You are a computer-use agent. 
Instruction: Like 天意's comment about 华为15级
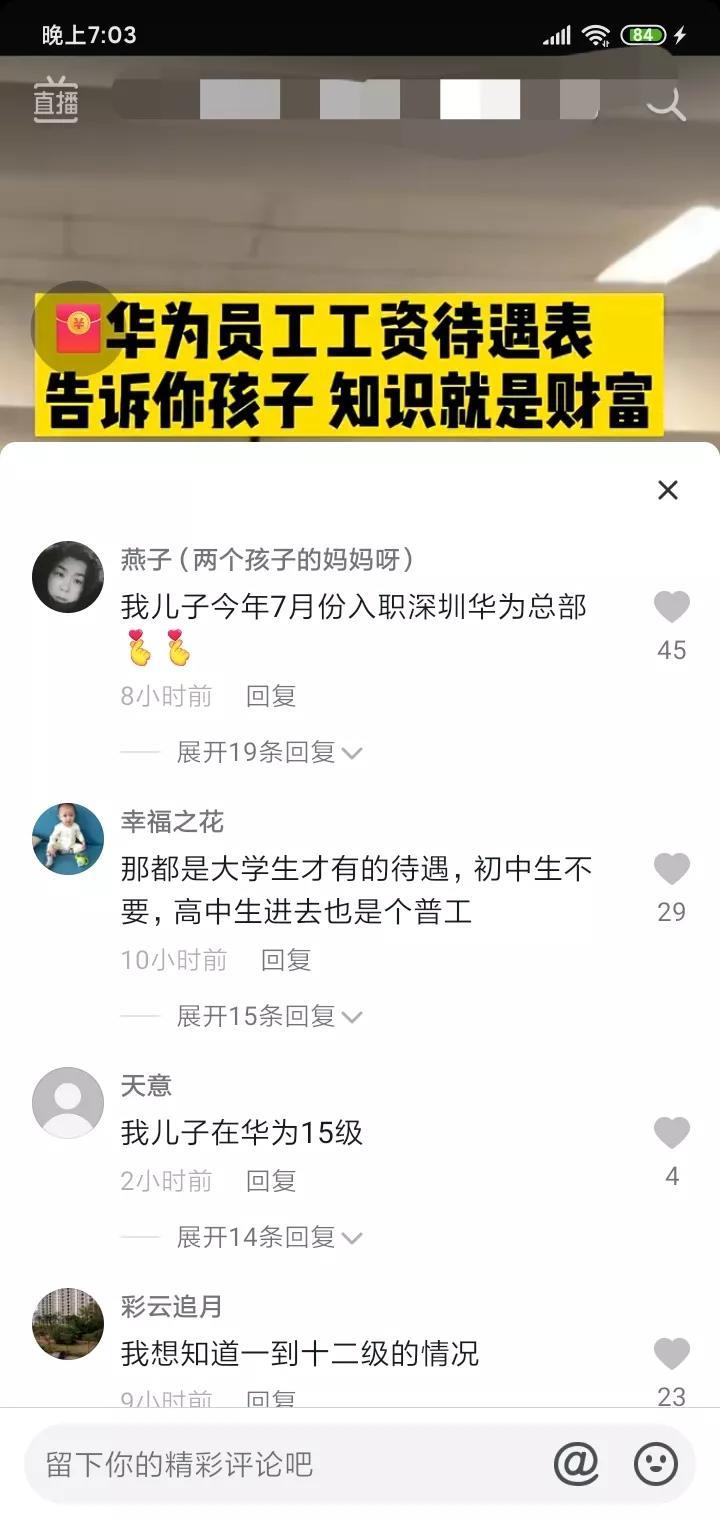click(x=671, y=1133)
